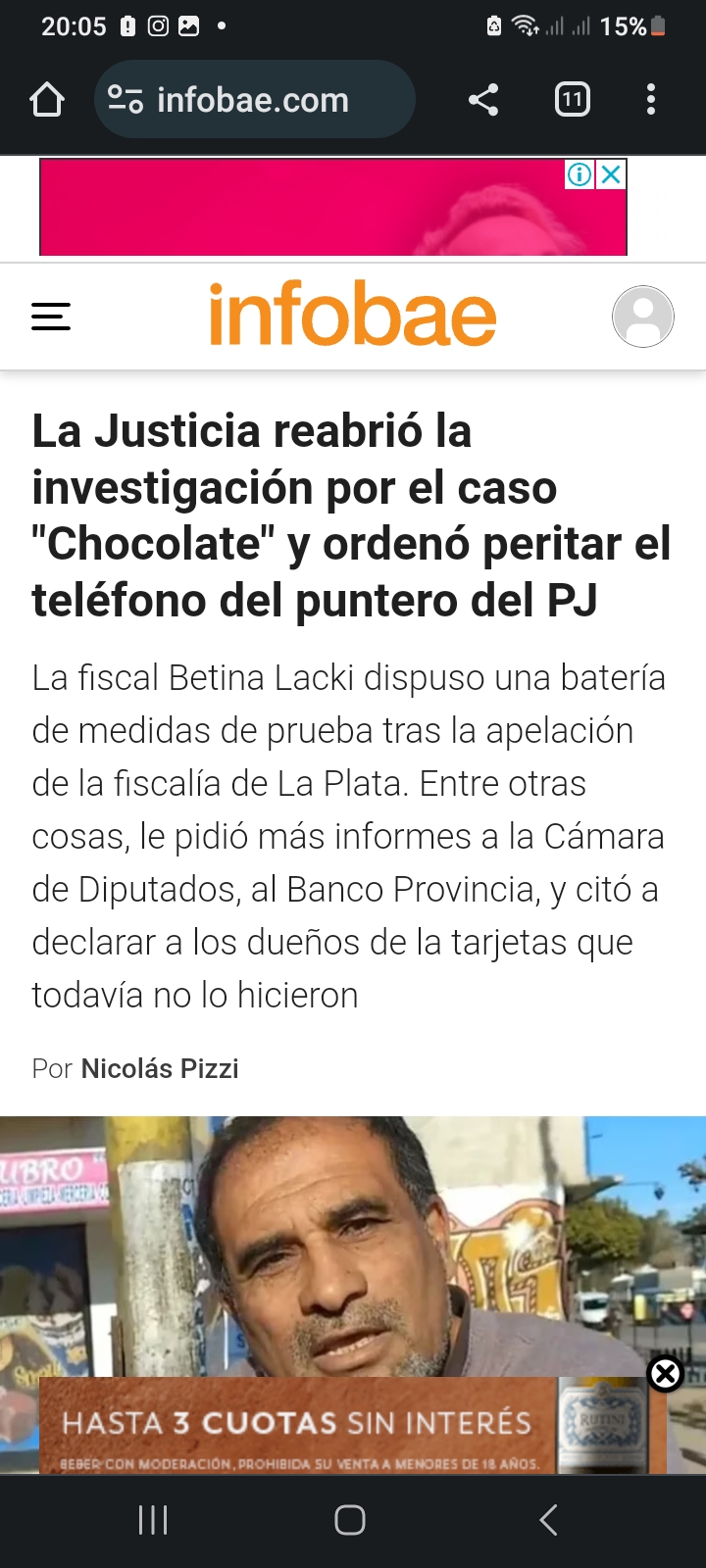Open the "Hasta 3 cuotas sin interés" ad
Viewport: 706px width, 1568px height.
tap(298, 1426)
